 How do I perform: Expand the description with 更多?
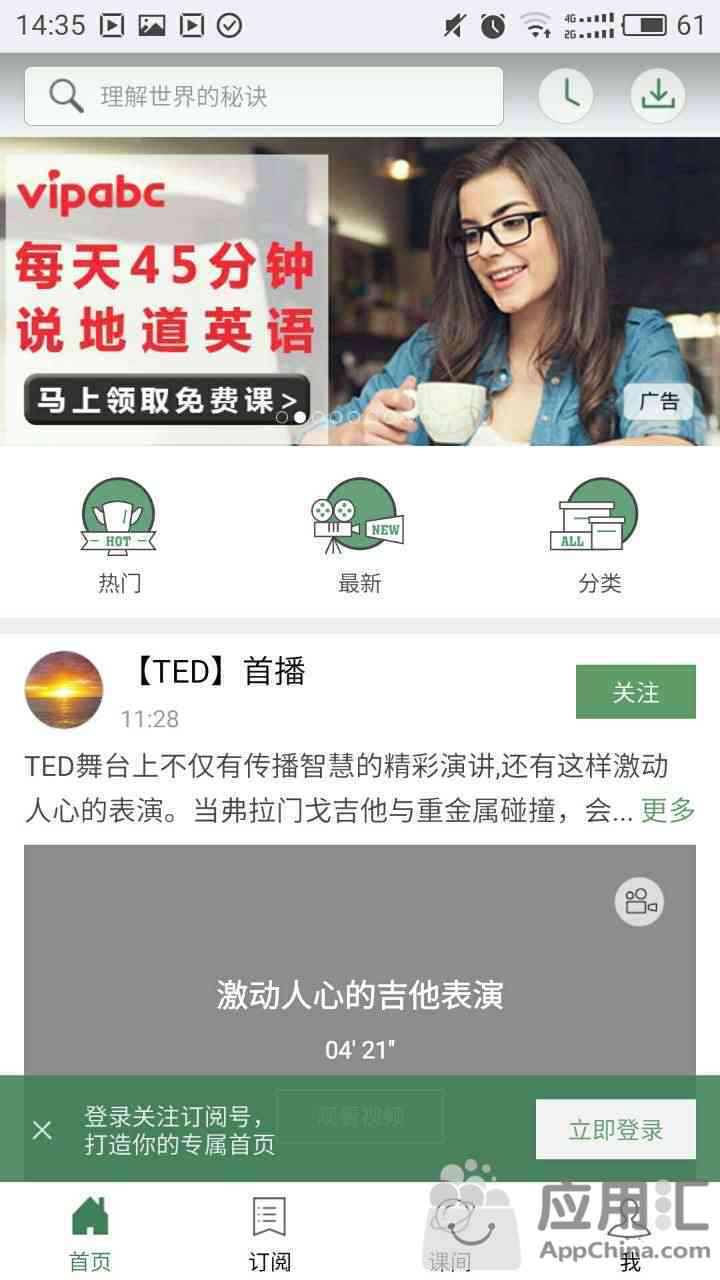(667, 810)
